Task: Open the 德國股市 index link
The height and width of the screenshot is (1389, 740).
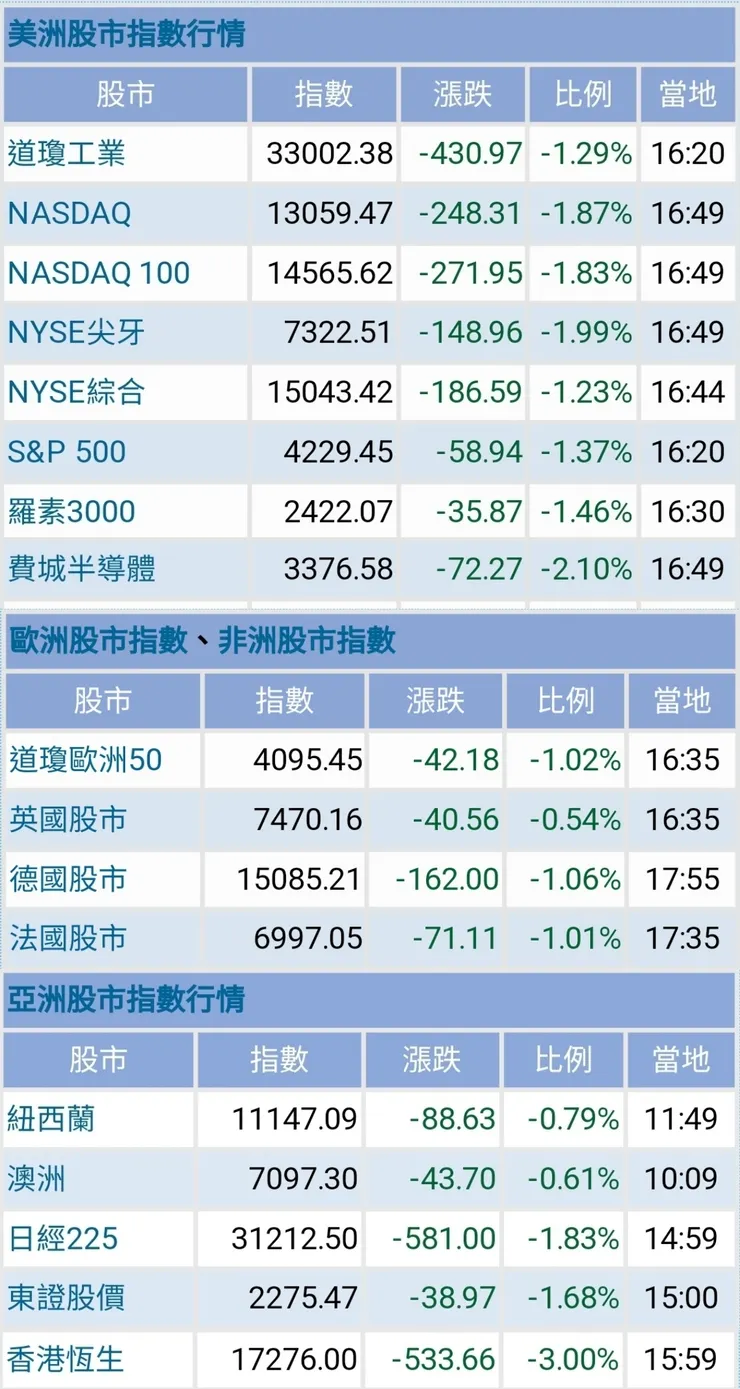Action: [x=68, y=879]
